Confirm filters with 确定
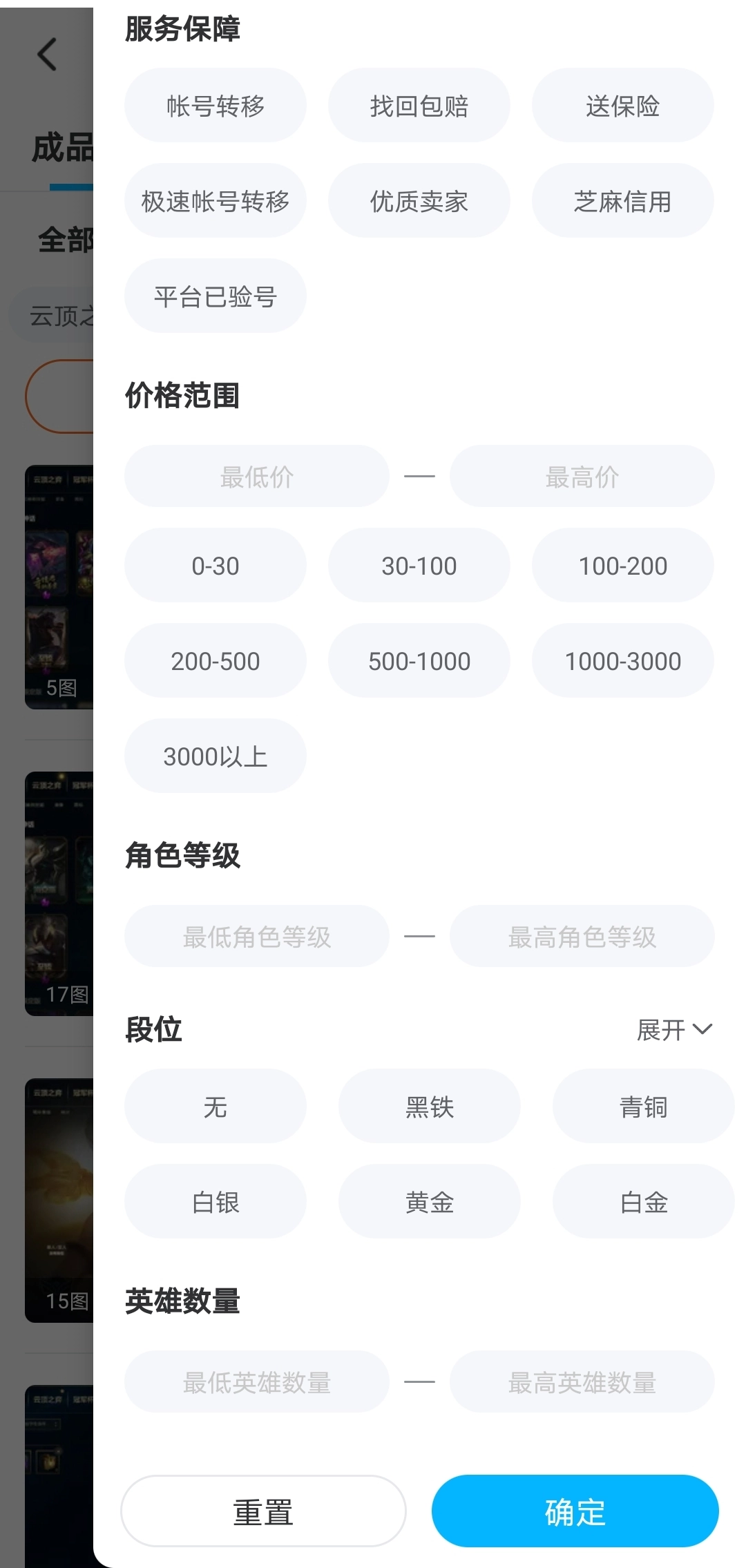The width and height of the screenshot is (746, 1568). tap(575, 1511)
